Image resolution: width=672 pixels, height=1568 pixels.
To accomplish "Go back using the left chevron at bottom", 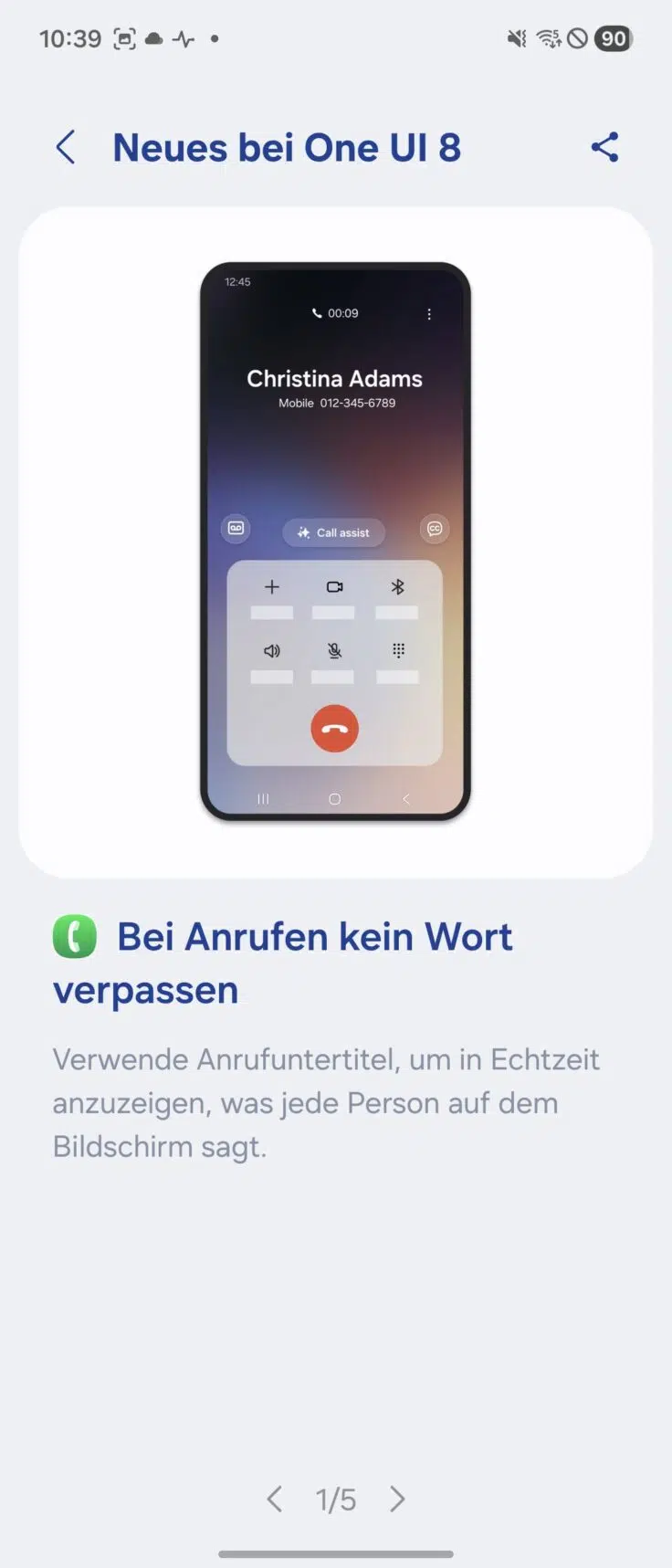I will pyautogui.click(x=275, y=1499).
